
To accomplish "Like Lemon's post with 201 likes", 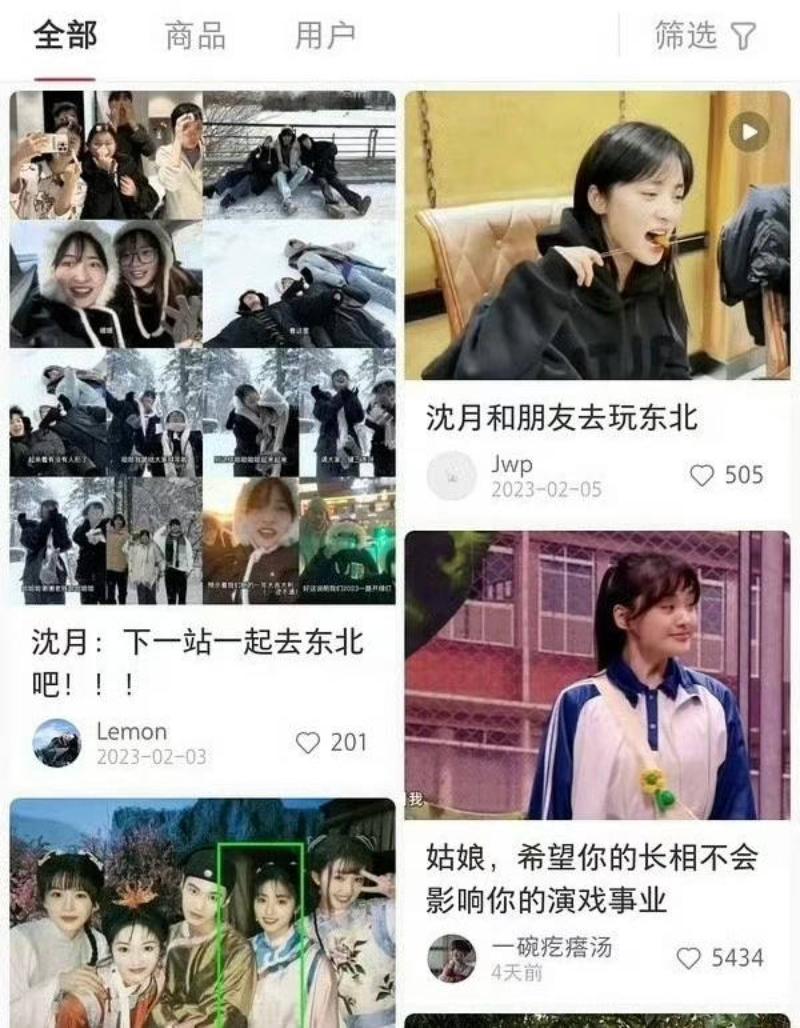I will (x=309, y=743).
